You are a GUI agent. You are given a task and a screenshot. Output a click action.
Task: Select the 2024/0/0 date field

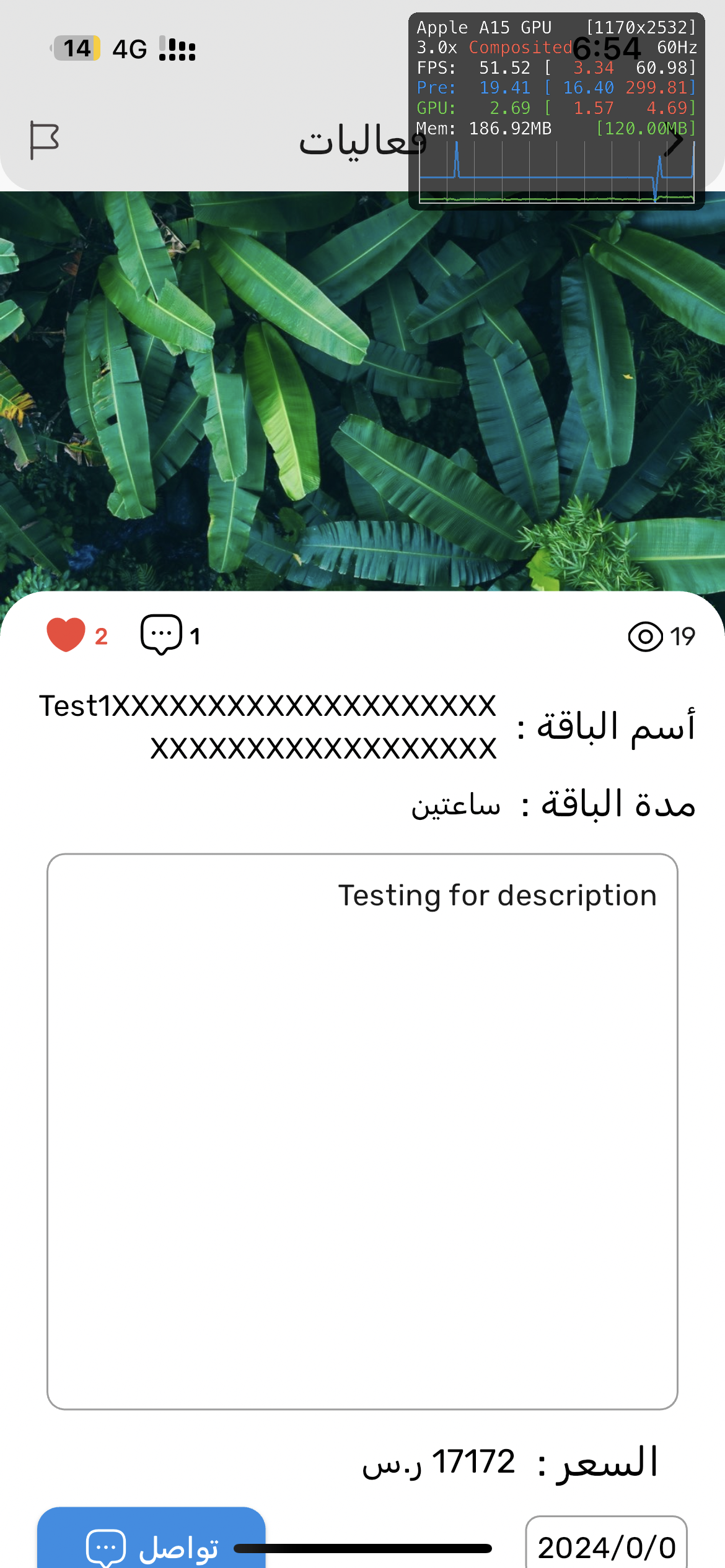pyautogui.click(x=606, y=1546)
